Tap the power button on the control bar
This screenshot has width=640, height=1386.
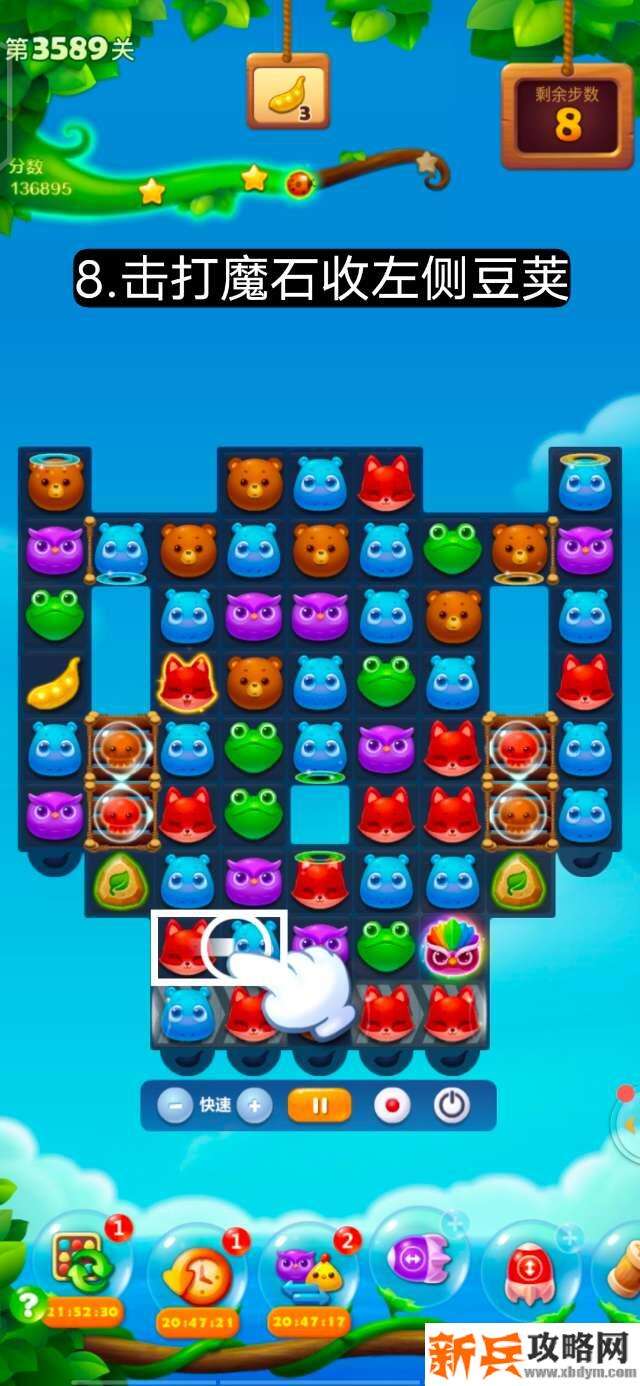[452, 1106]
